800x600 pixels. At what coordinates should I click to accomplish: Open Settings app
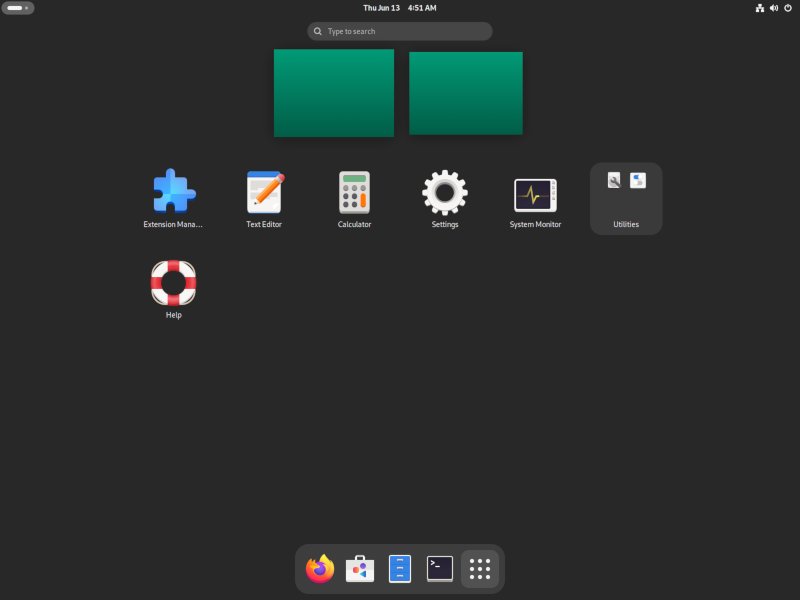point(445,192)
